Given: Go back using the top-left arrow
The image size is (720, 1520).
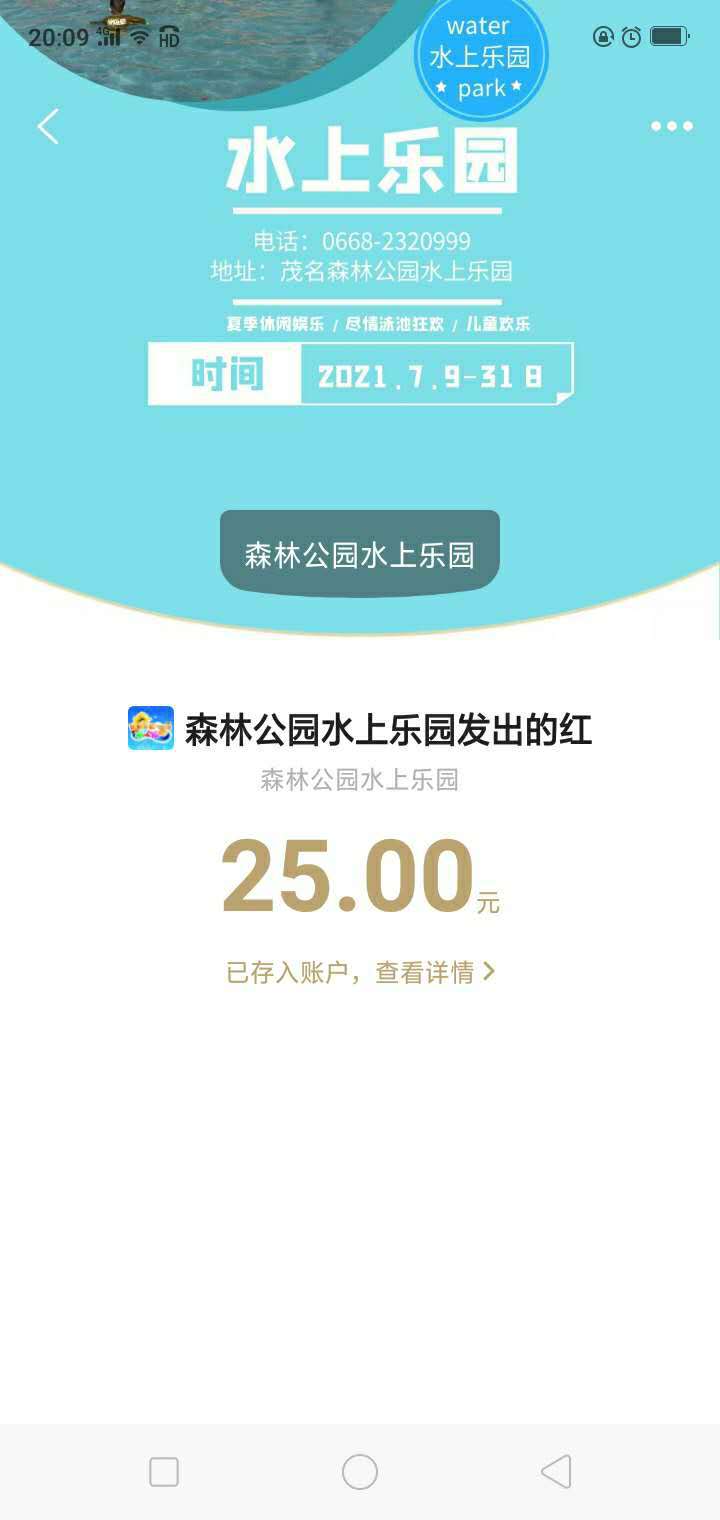Looking at the screenshot, I should tap(48, 127).
